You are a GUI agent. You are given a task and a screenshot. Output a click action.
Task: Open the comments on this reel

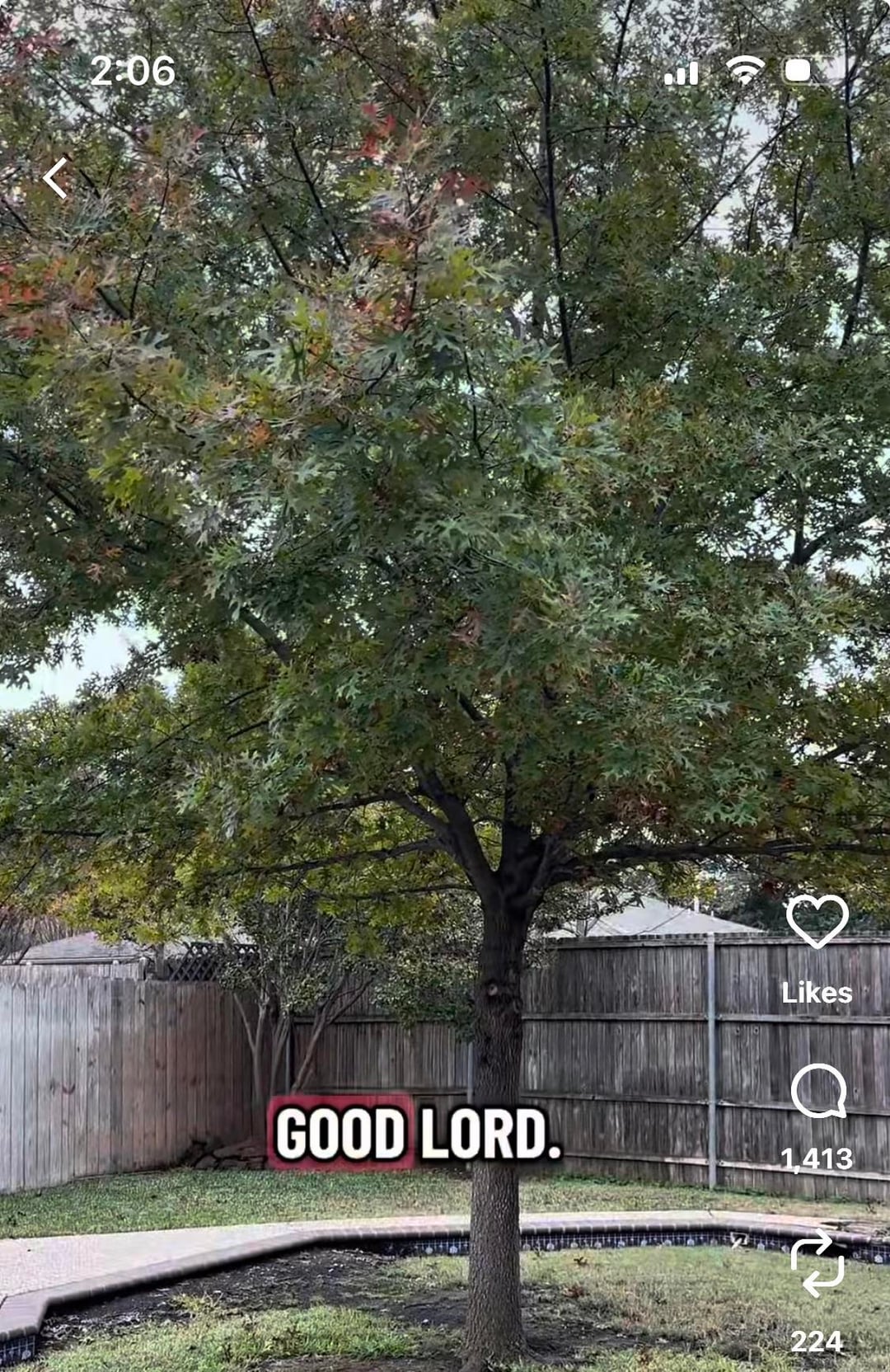point(818,1090)
